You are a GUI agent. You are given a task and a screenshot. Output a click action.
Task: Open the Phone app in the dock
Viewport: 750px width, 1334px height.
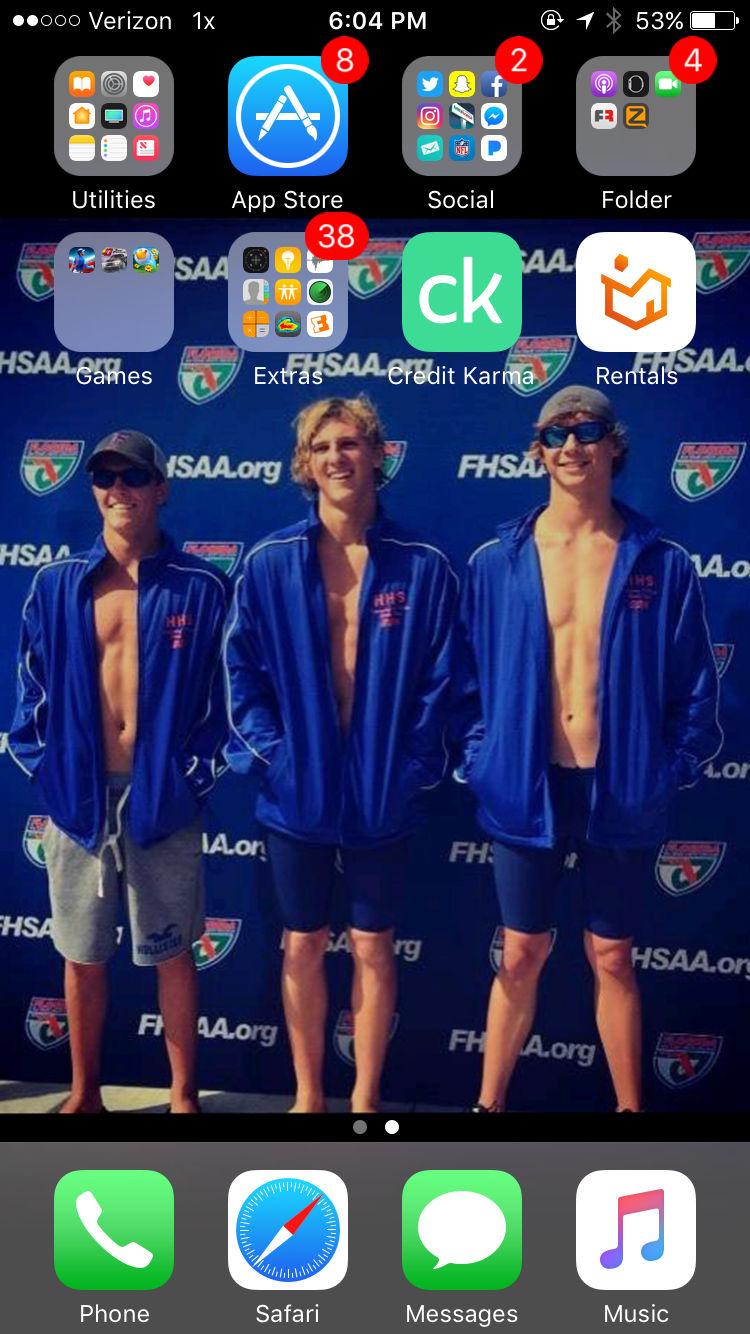(114, 1230)
